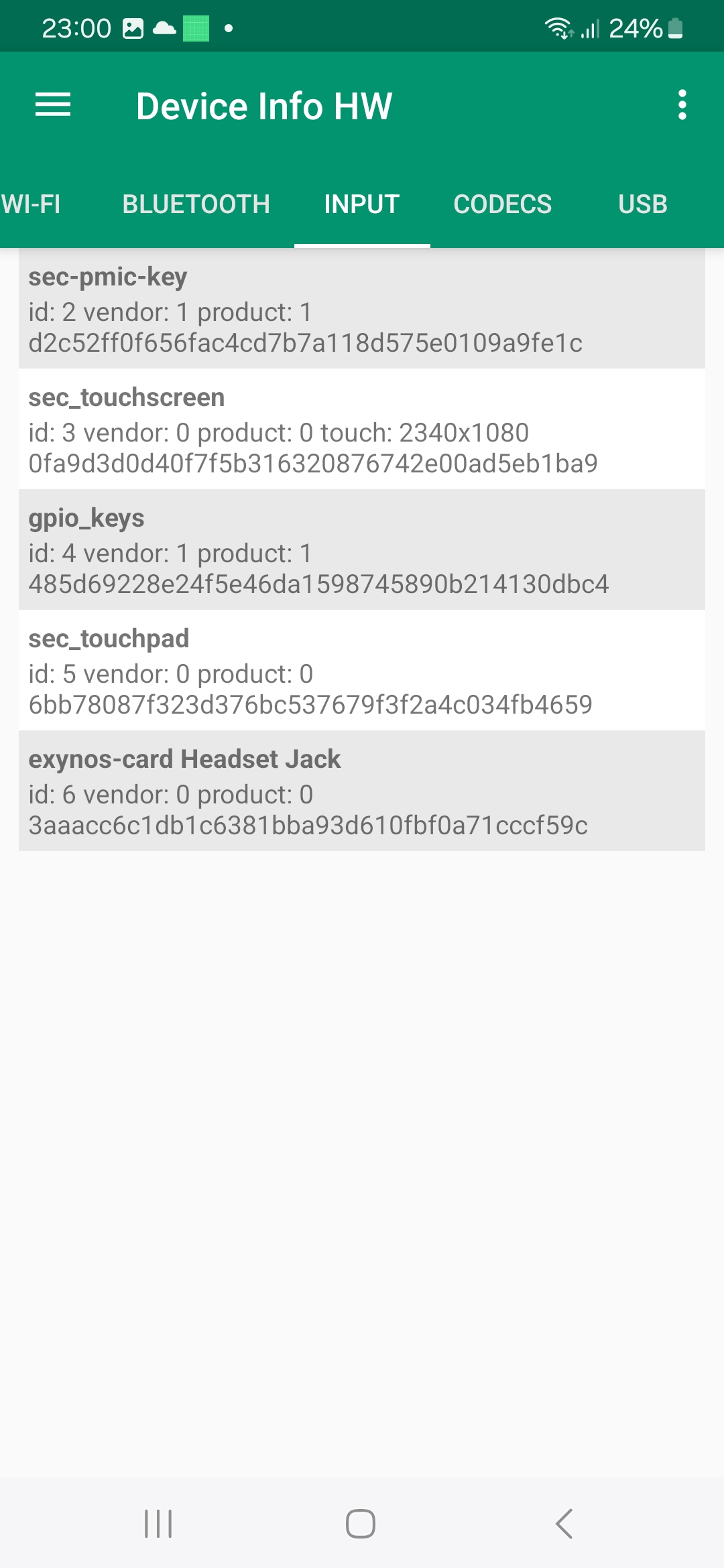Switch to the Bluetooth tab
The height and width of the screenshot is (1568, 724).
pos(196,204)
